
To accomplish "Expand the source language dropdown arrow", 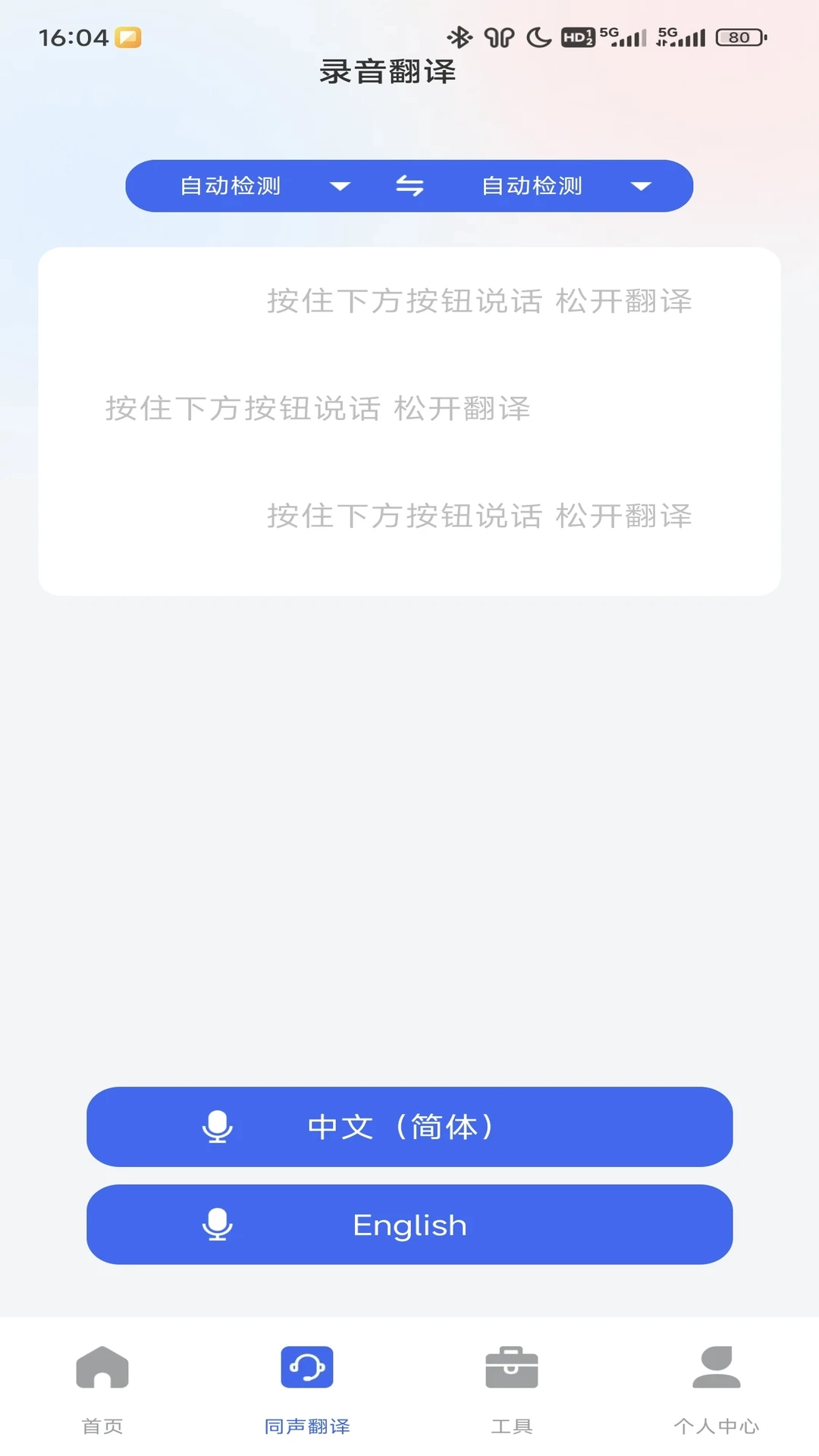I will point(340,186).
